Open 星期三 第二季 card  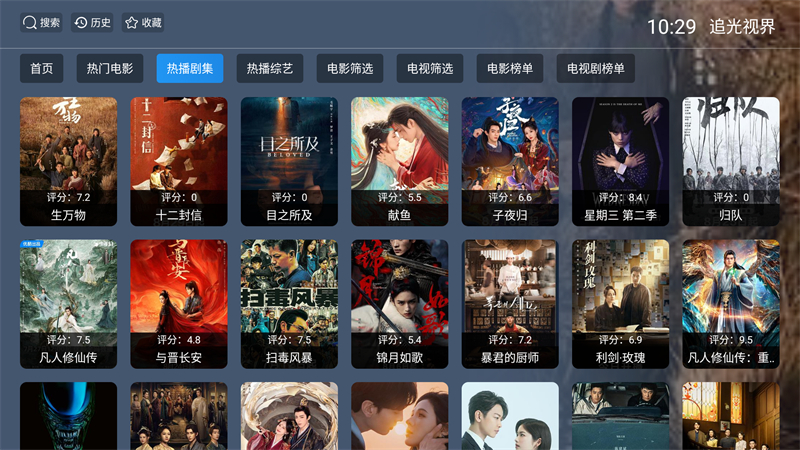pos(620,160)
